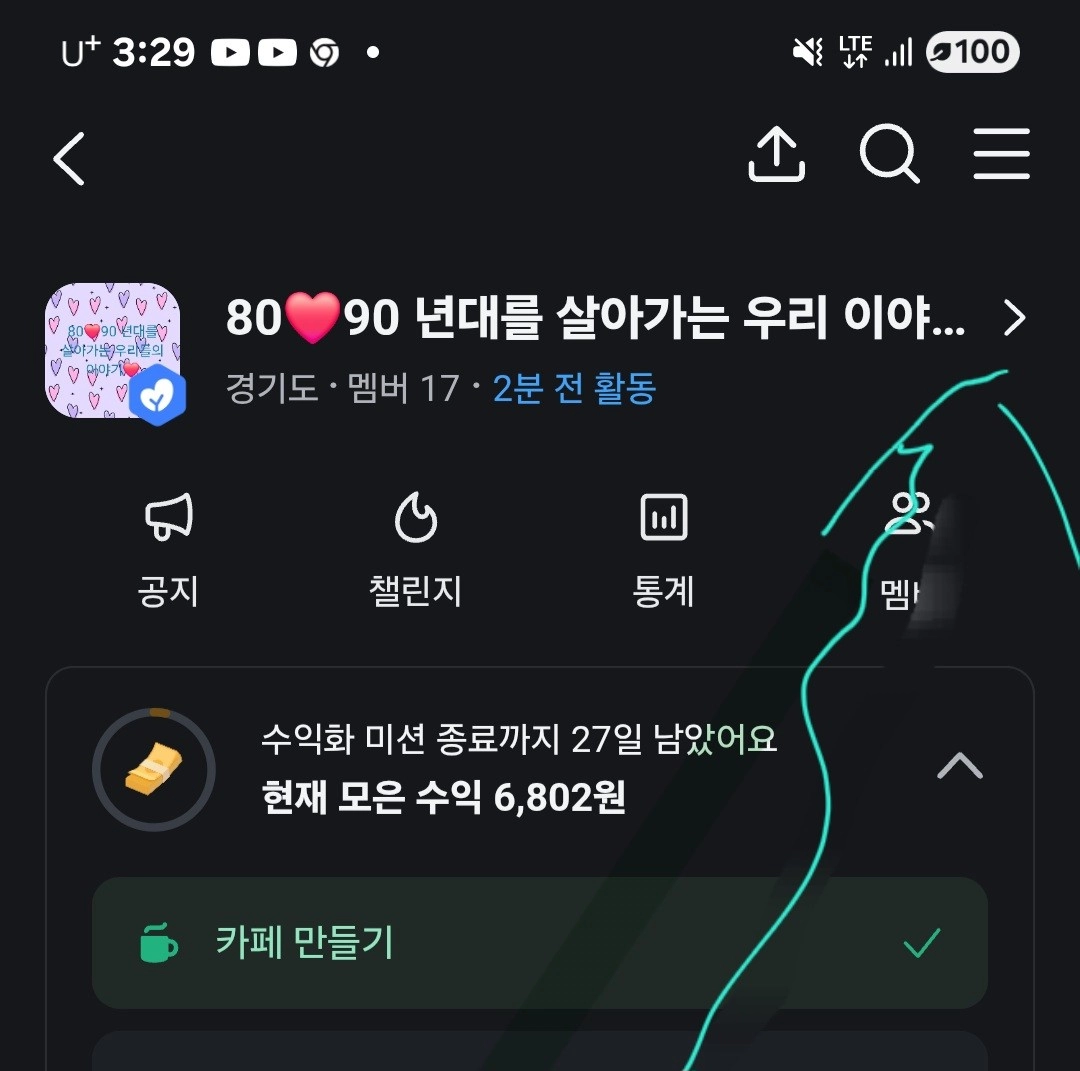1080x1071 pixels.
Task: Open the hamburger menu
Action: pyautogui.click(x=1001, y=156)
